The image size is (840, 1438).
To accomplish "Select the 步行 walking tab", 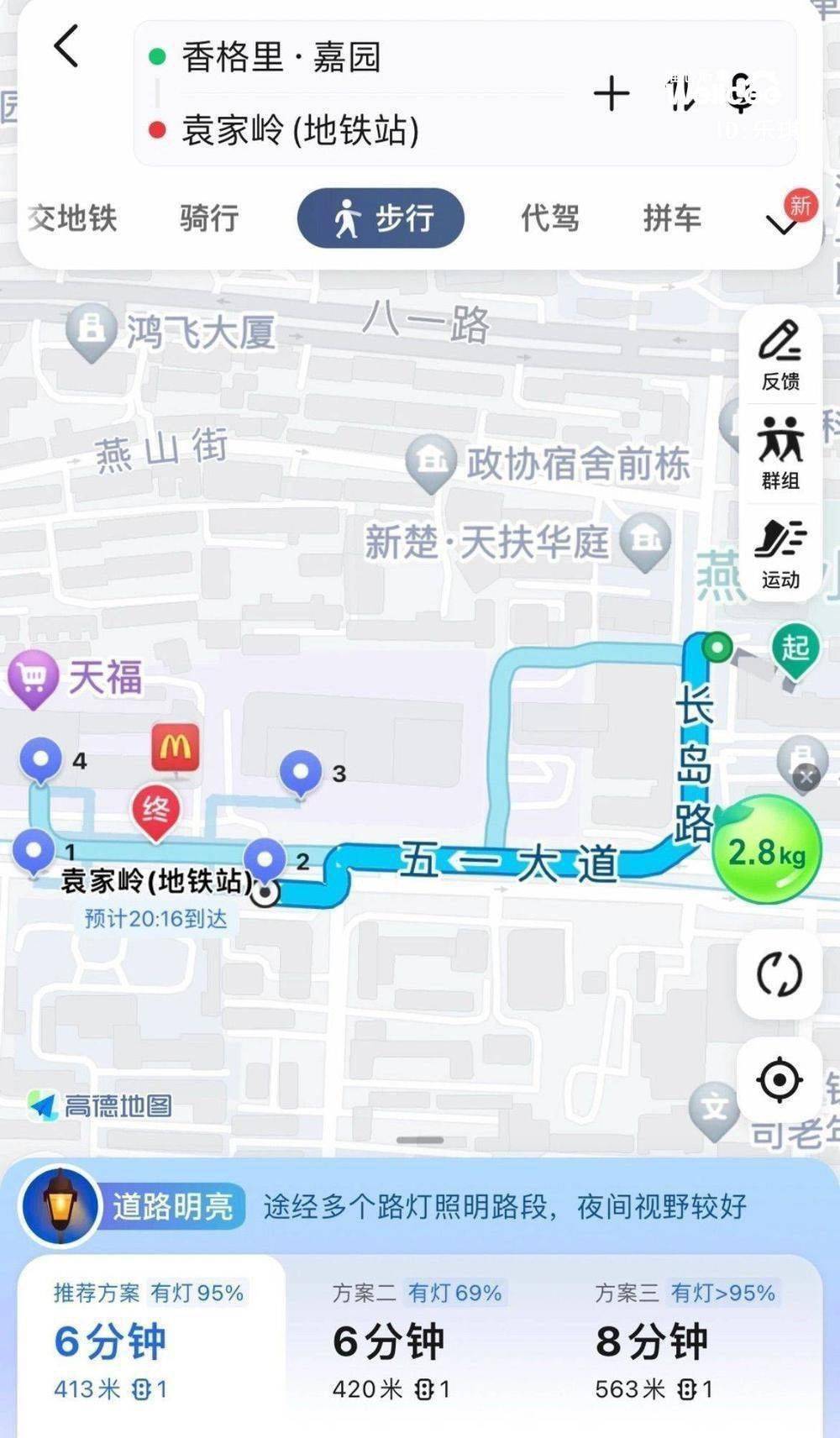I will [381, 218].
